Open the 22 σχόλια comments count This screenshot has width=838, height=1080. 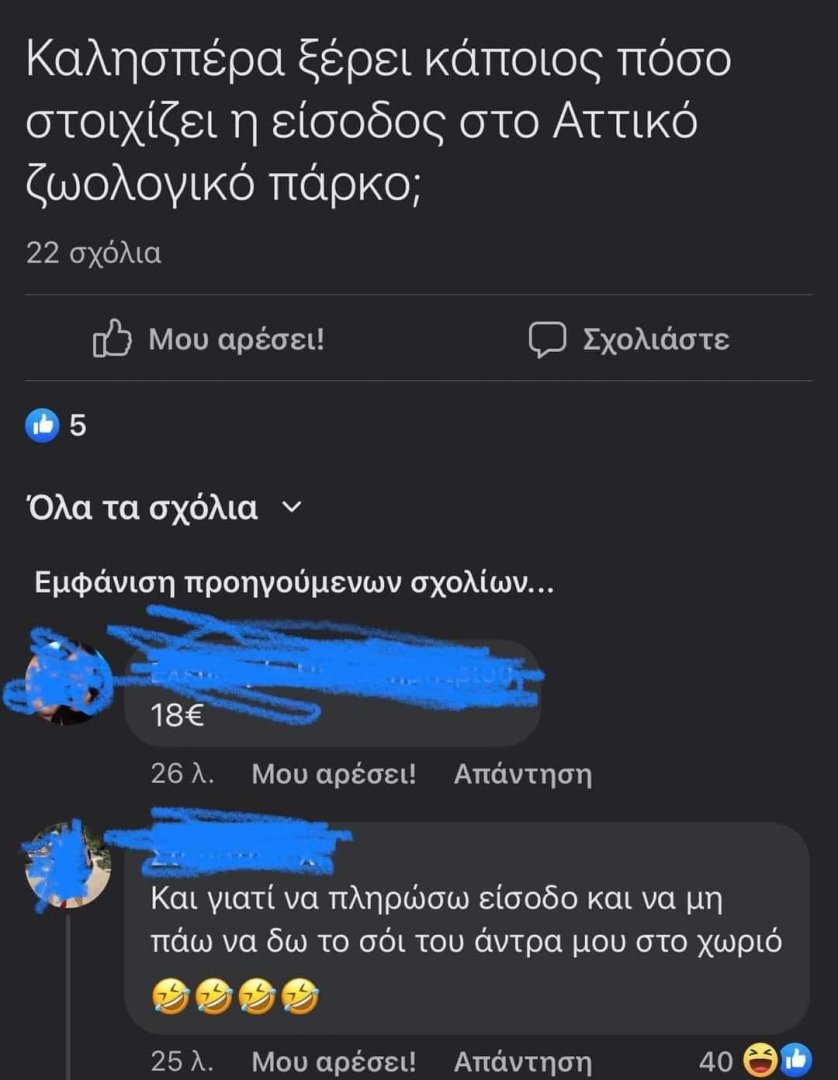93,254
